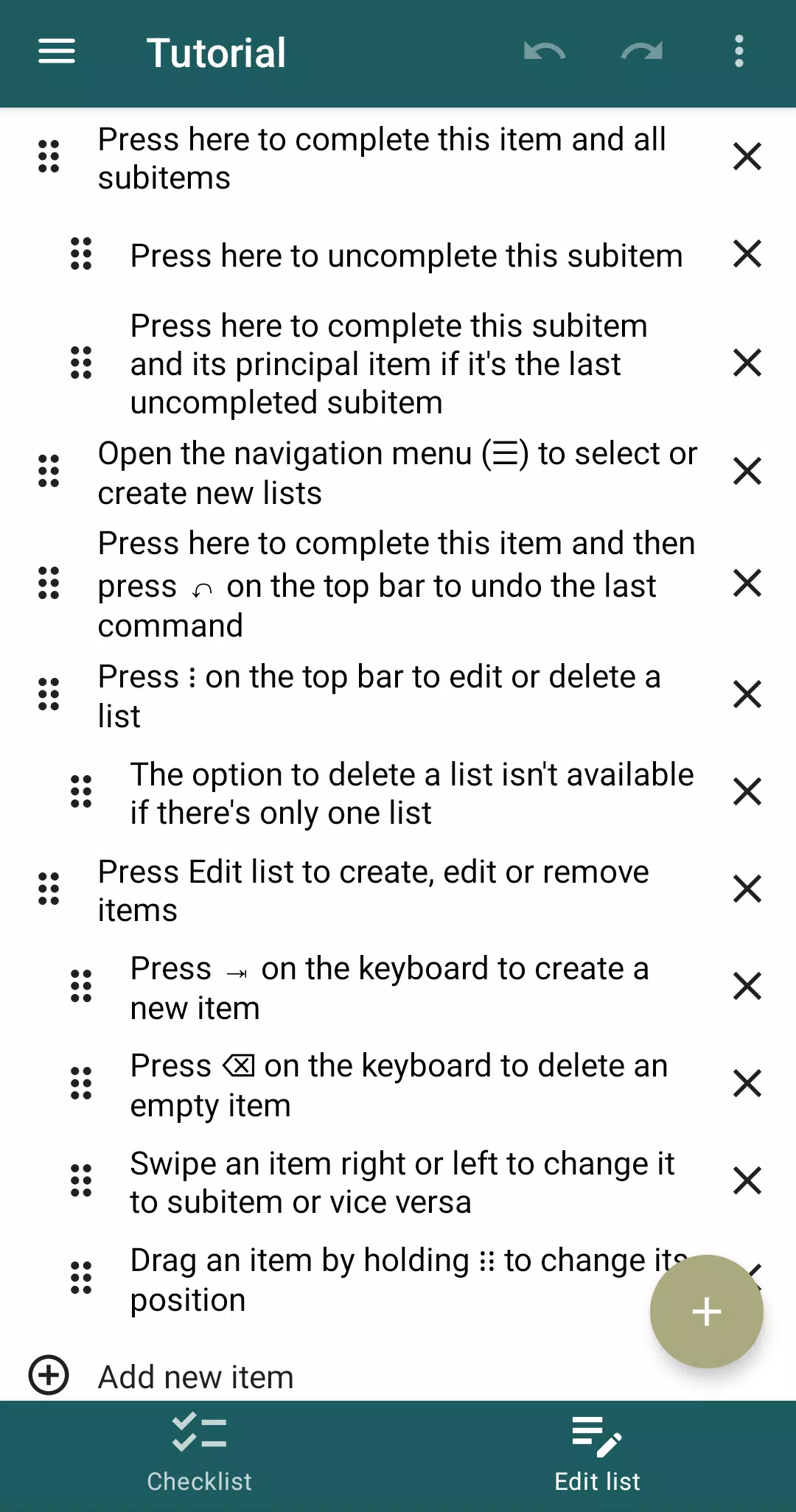Delete the 'last uncompleted subitem' entry
Viewport: 796px width, 1512px height.
[747, 363]
